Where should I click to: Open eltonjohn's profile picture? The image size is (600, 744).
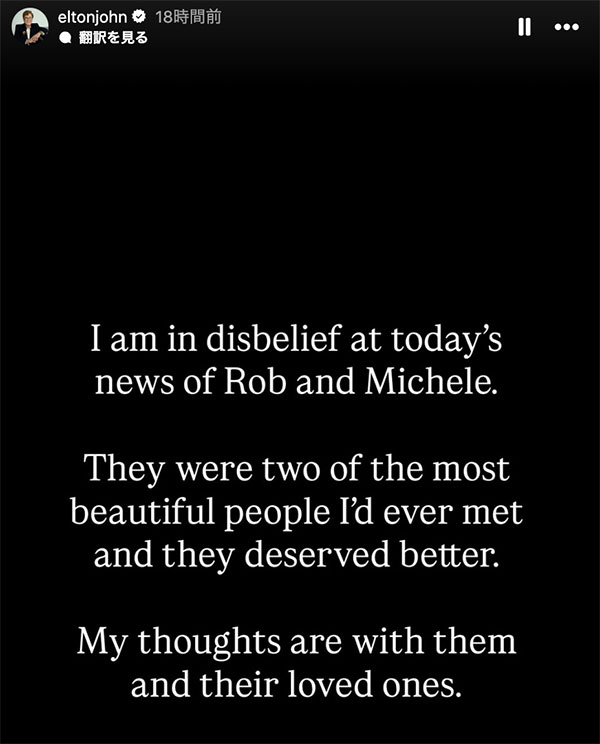click(30, 27)
